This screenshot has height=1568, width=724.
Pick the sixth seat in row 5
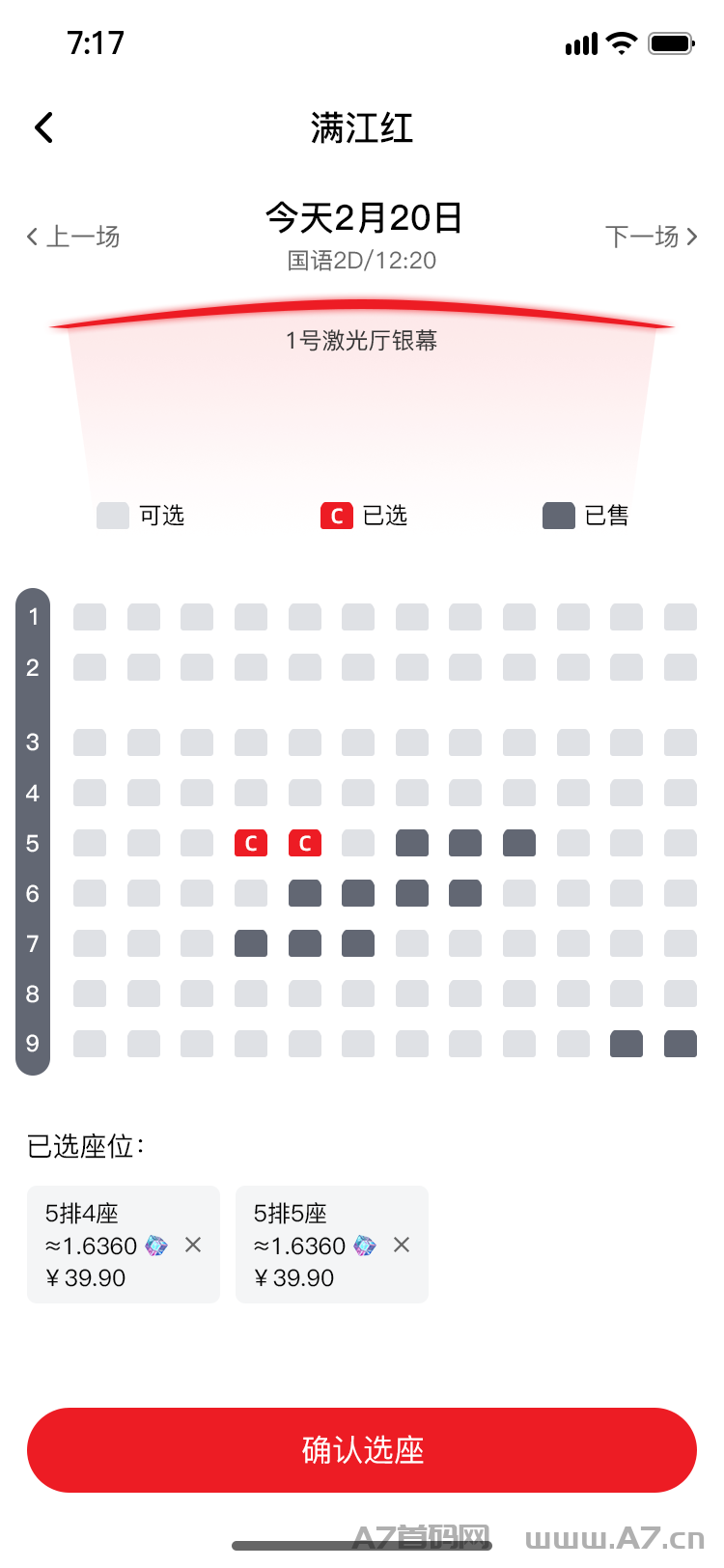[358, 843]
